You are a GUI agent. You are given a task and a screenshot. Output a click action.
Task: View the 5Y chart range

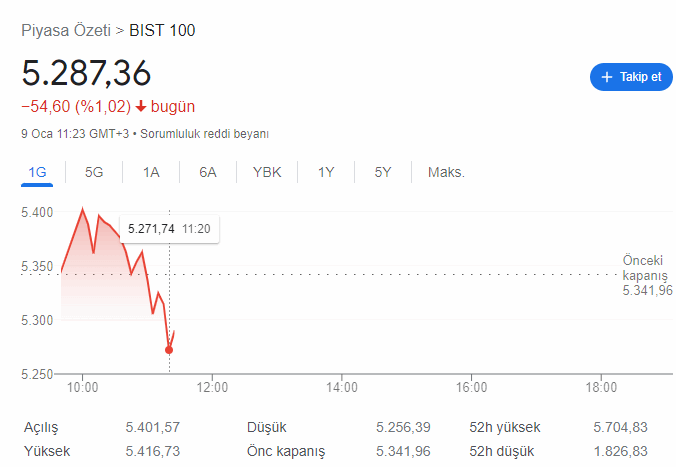point(383,172)
